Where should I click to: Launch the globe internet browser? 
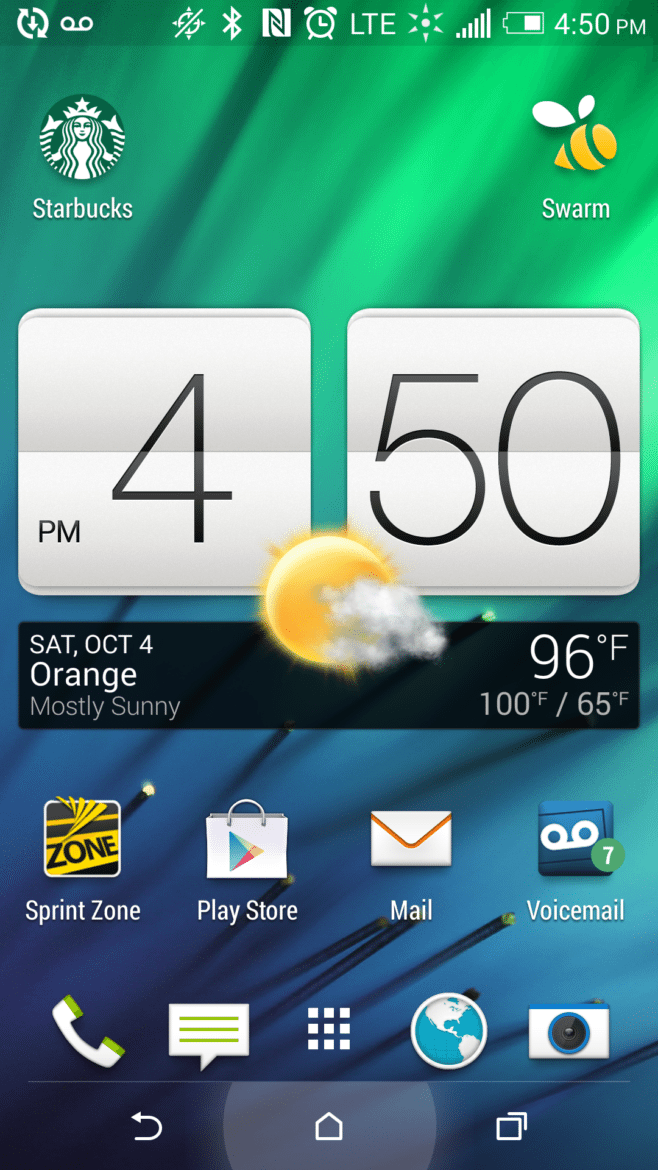point(449,1031)
